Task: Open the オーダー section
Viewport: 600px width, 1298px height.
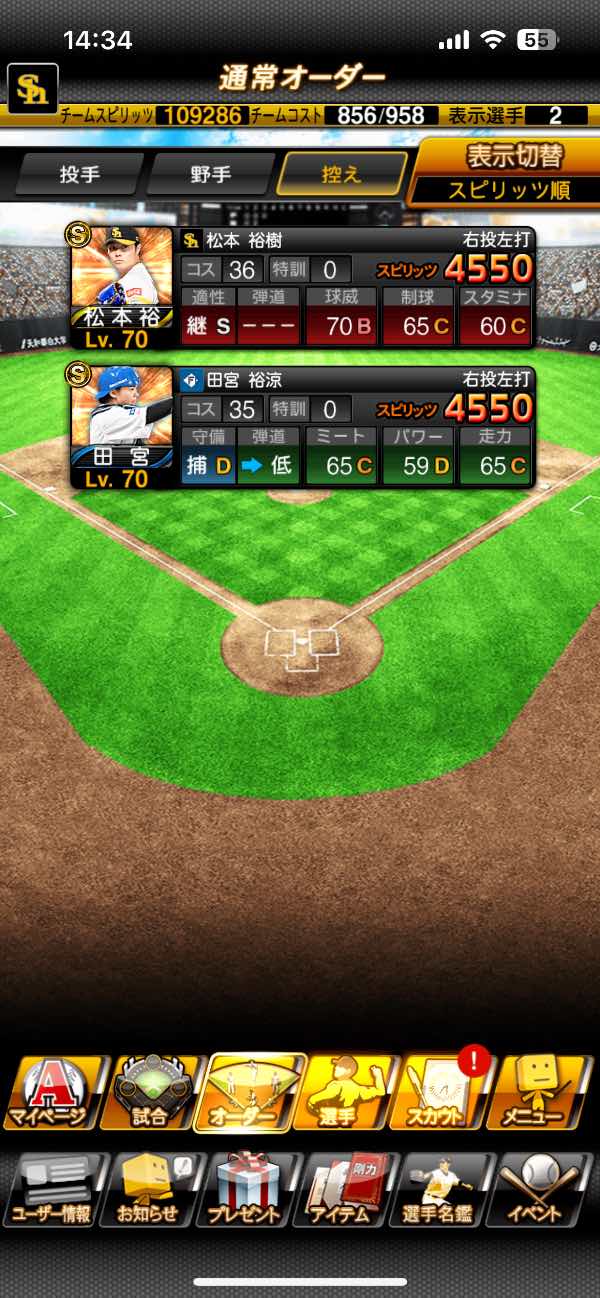Action: coord(250,1094)
